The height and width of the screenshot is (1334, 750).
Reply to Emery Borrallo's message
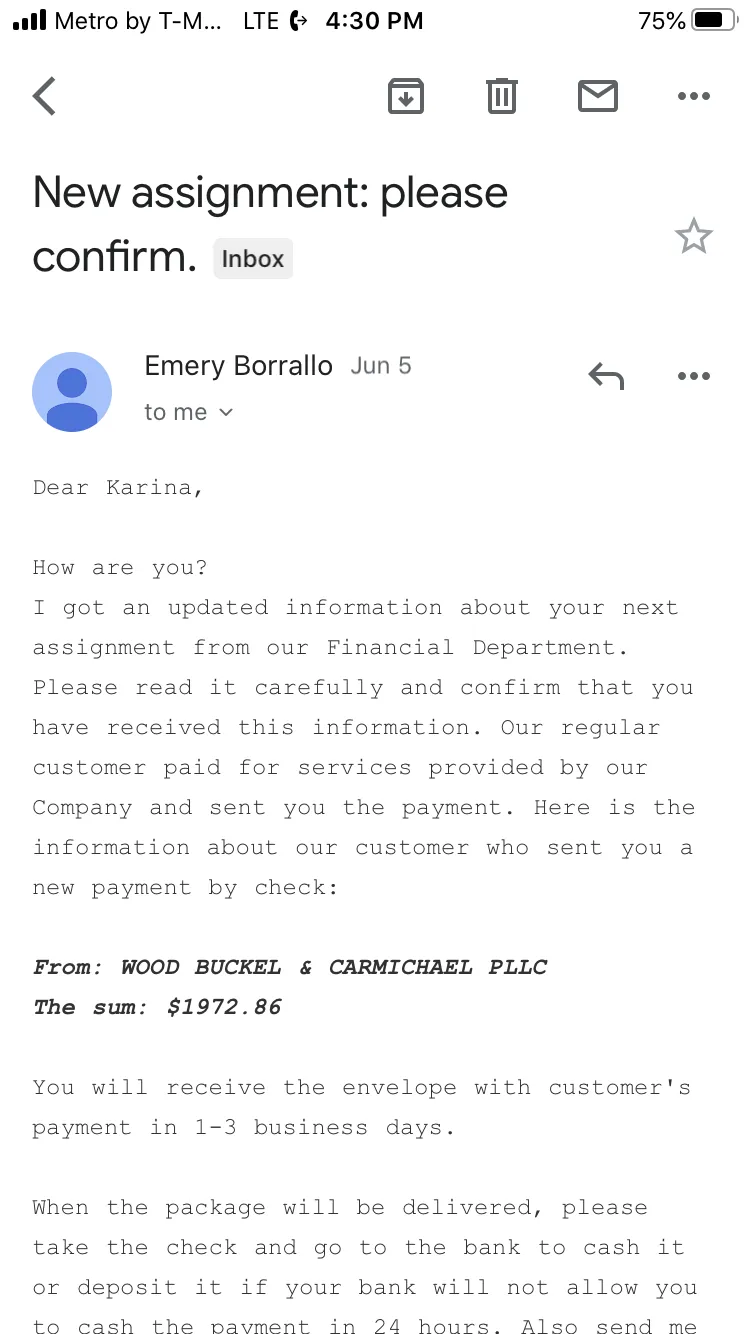coord(606,376)
